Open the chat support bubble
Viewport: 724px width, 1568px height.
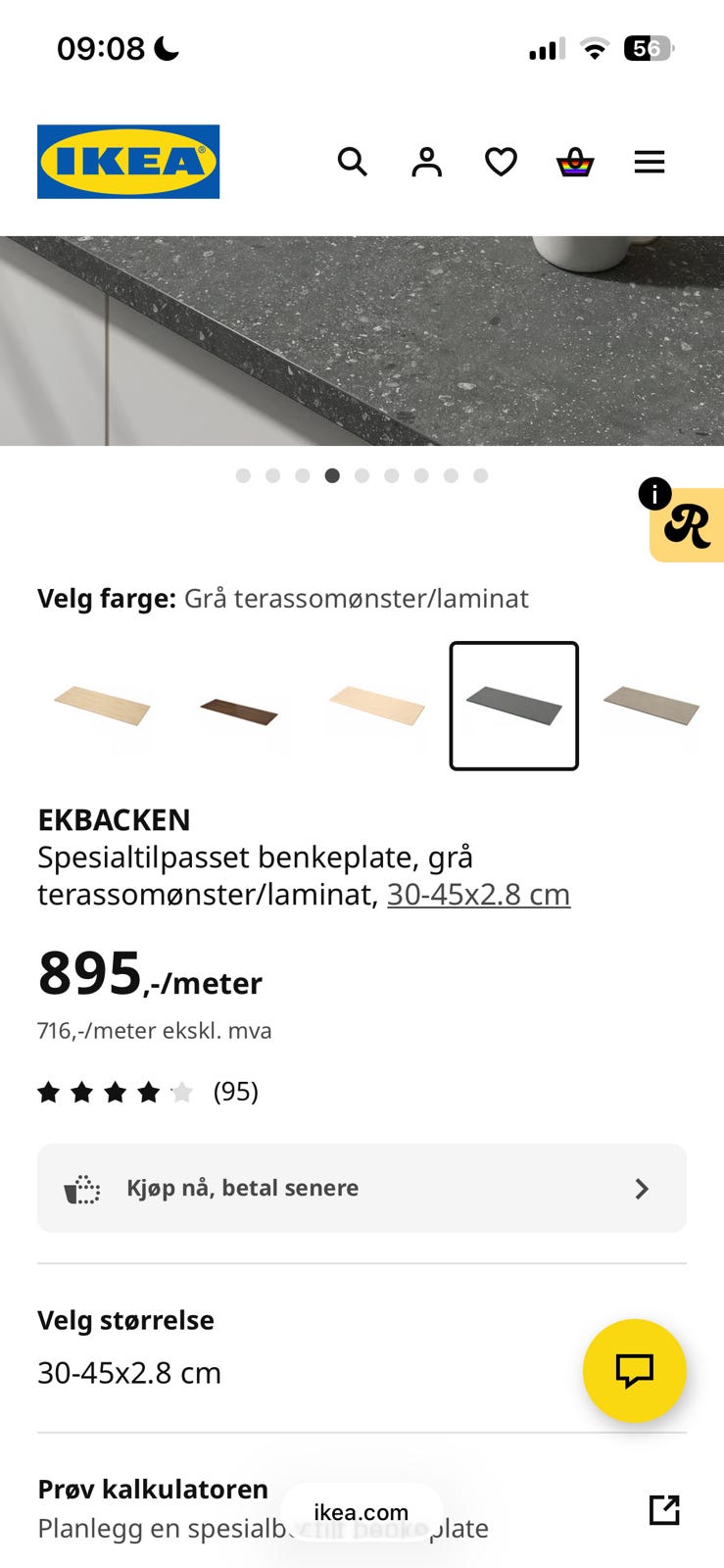pos(634,1371)
